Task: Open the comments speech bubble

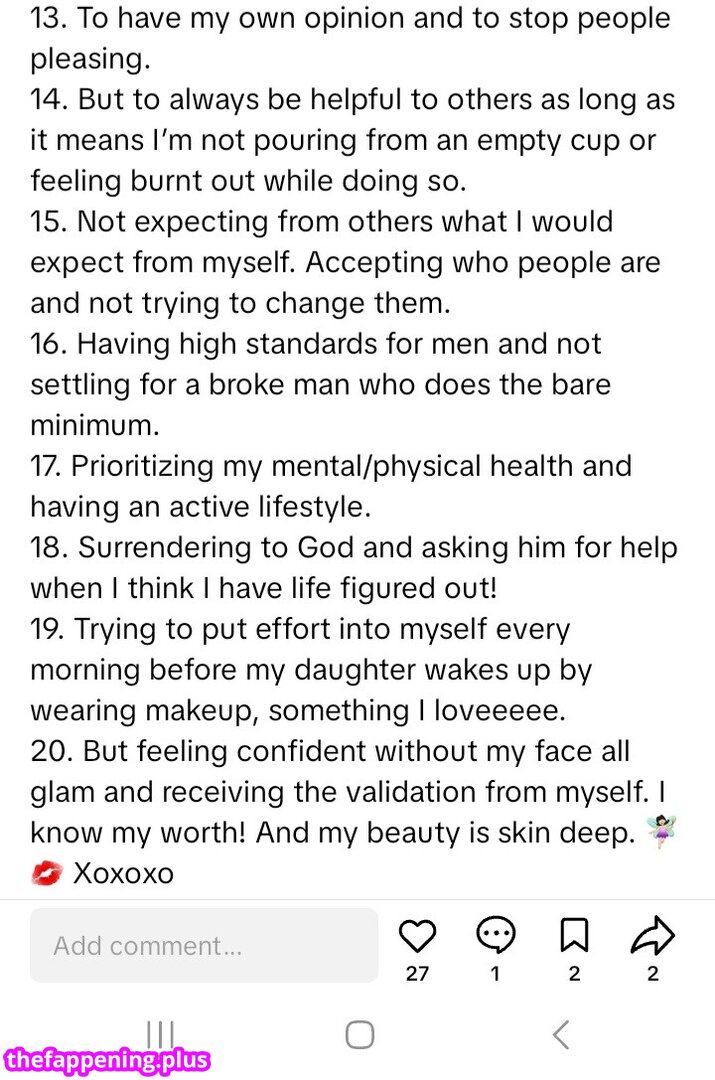Action: tap(495, 936)
